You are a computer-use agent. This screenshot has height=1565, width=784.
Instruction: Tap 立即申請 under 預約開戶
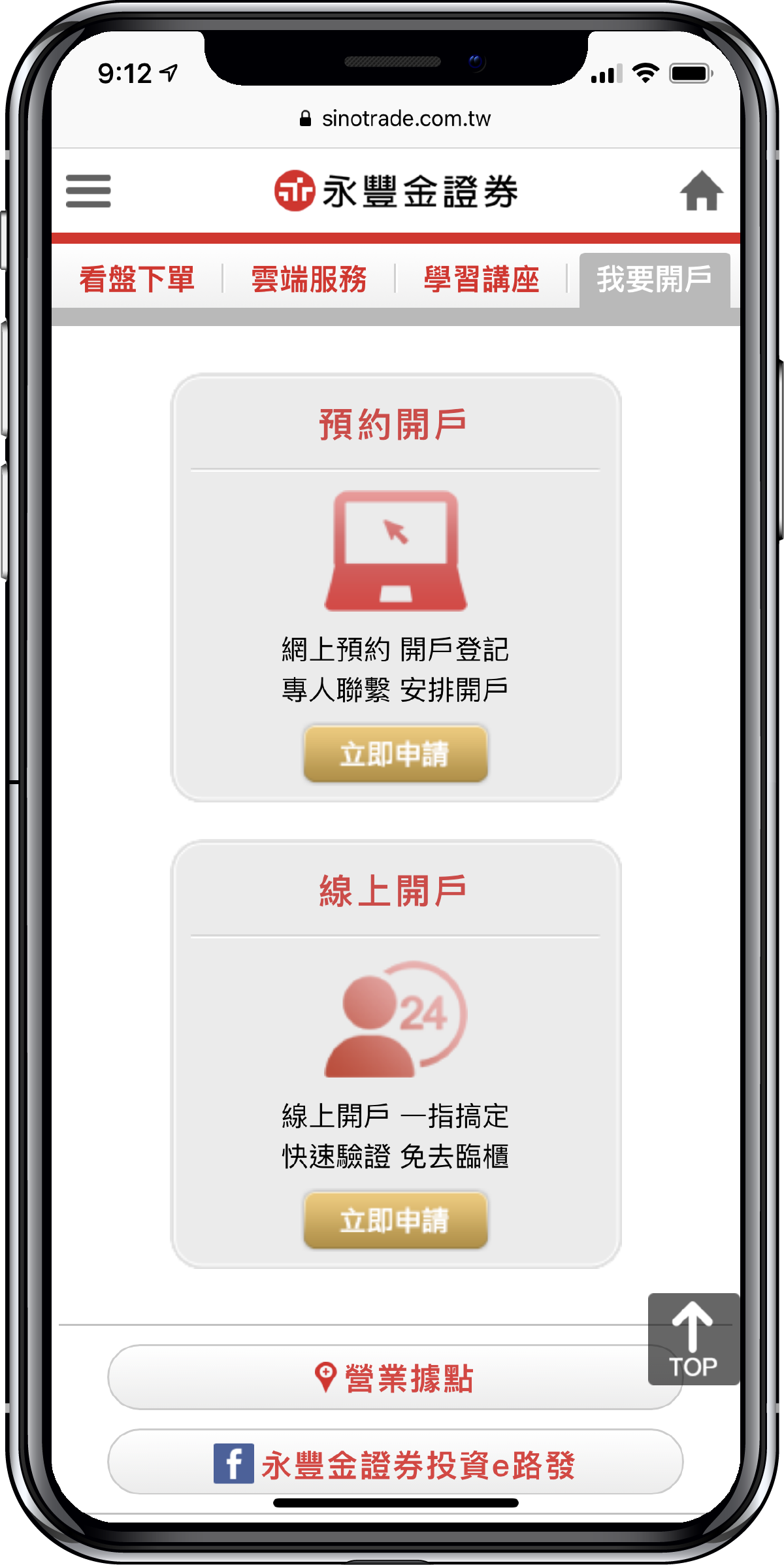[395, 753]
